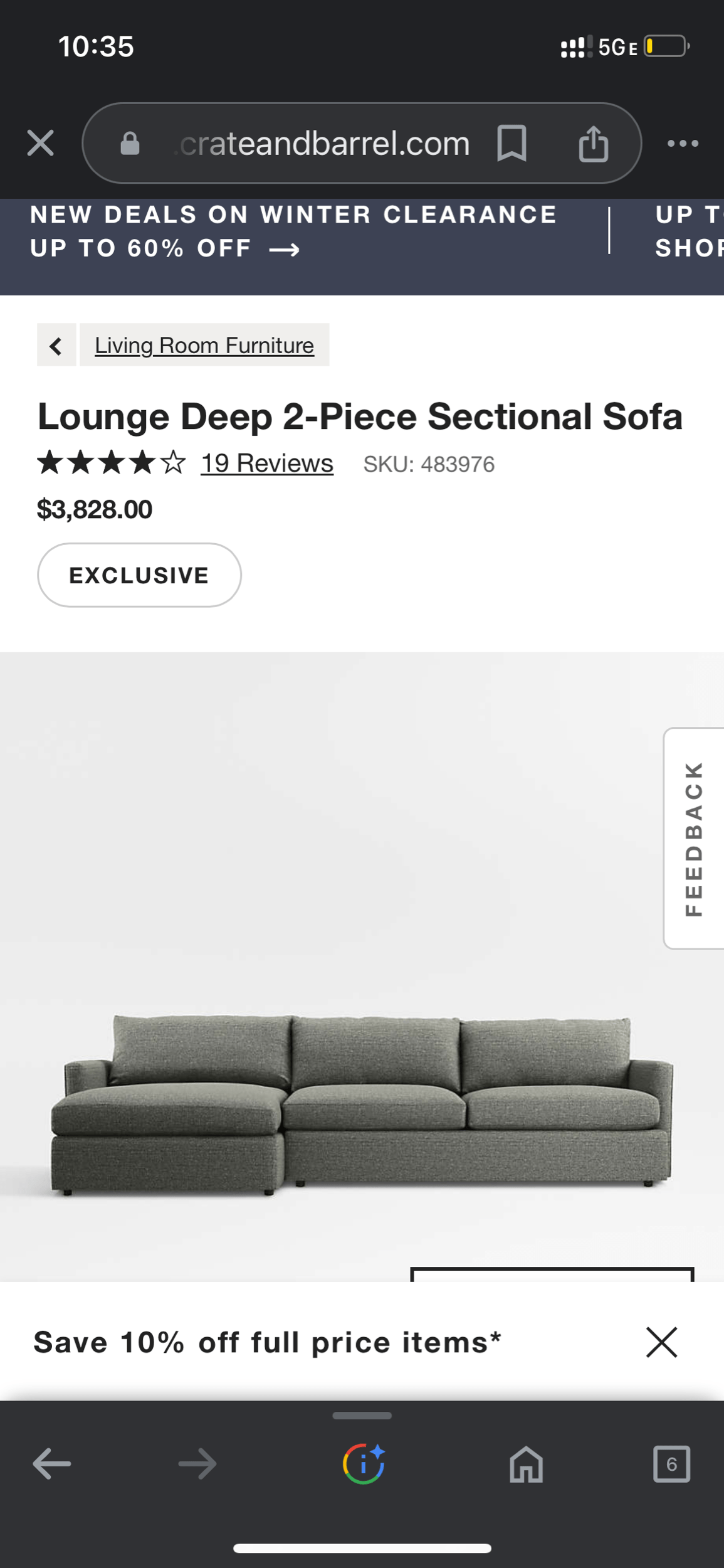Tap the EXCLUSIVE product badge
Viewport: 724px width, 1568px height.
[139, 575]
